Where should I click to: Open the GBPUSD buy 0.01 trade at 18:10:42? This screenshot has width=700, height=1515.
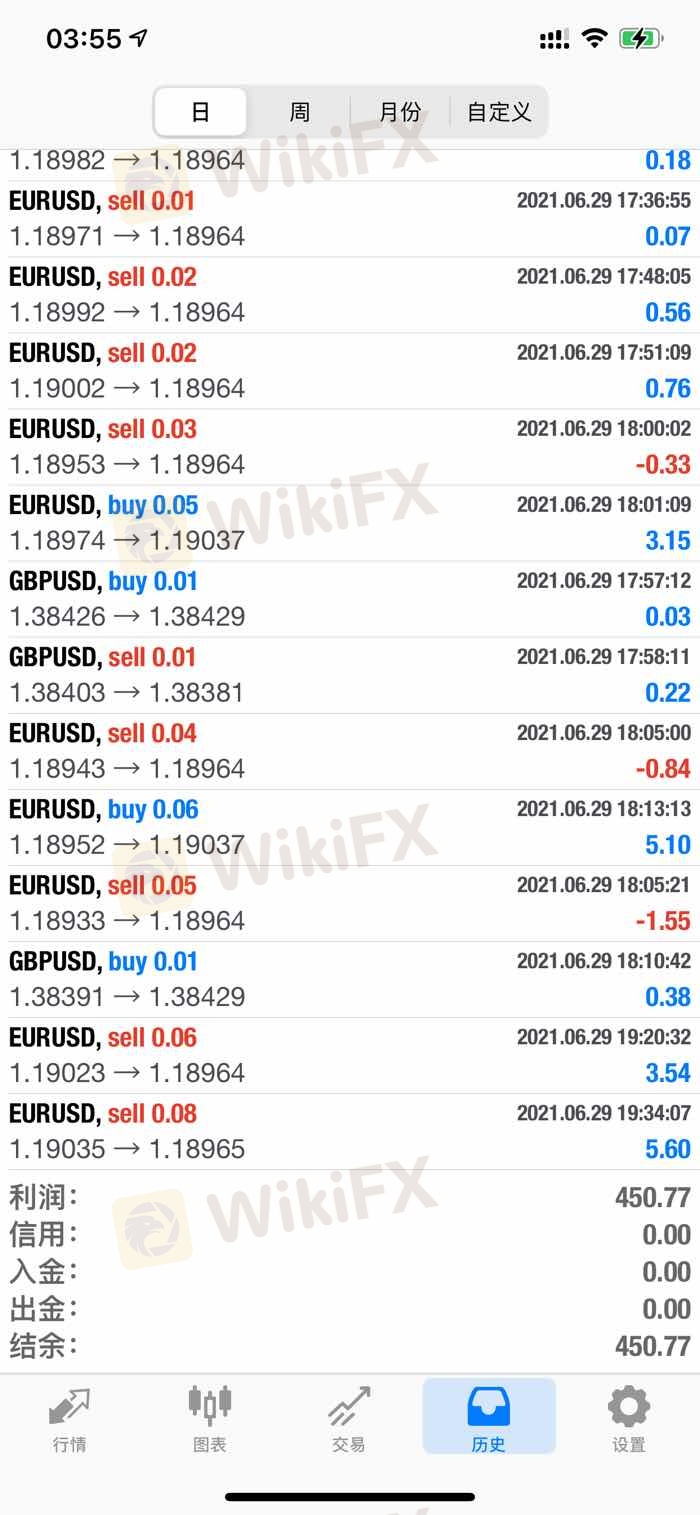349,979
